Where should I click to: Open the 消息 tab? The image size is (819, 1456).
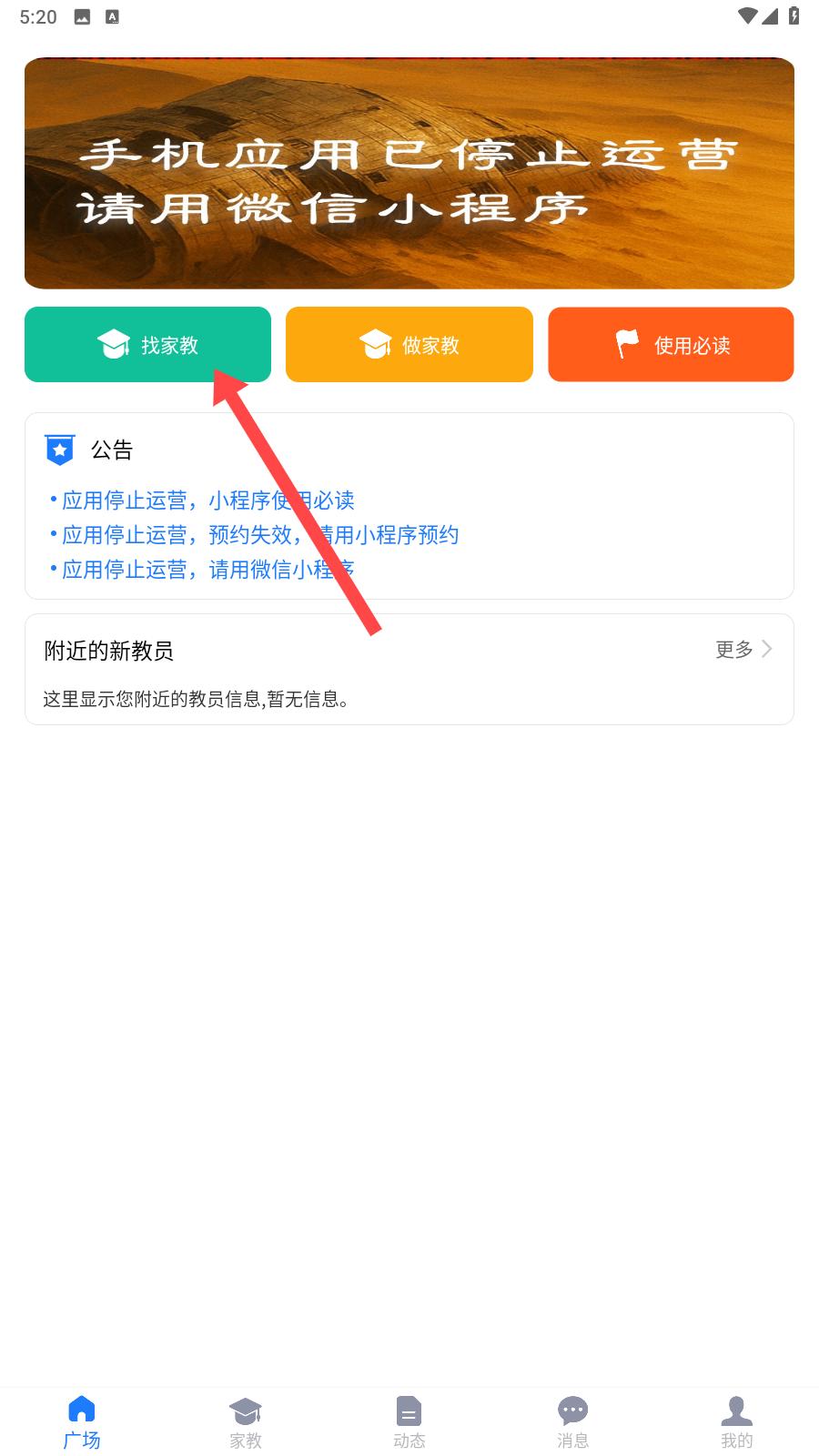click(573, 1422)
